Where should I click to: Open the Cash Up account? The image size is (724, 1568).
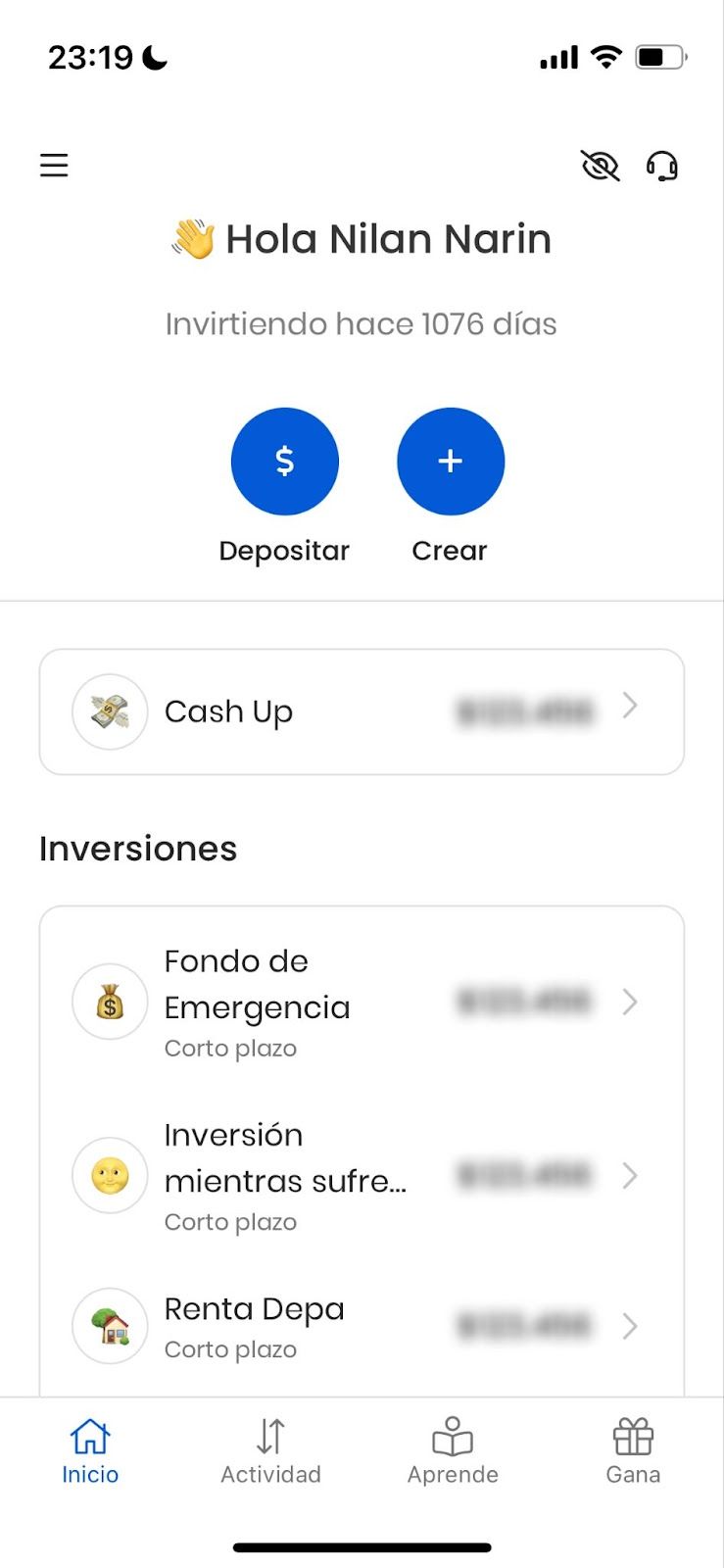pyautogui.click(x=362, y=711)
